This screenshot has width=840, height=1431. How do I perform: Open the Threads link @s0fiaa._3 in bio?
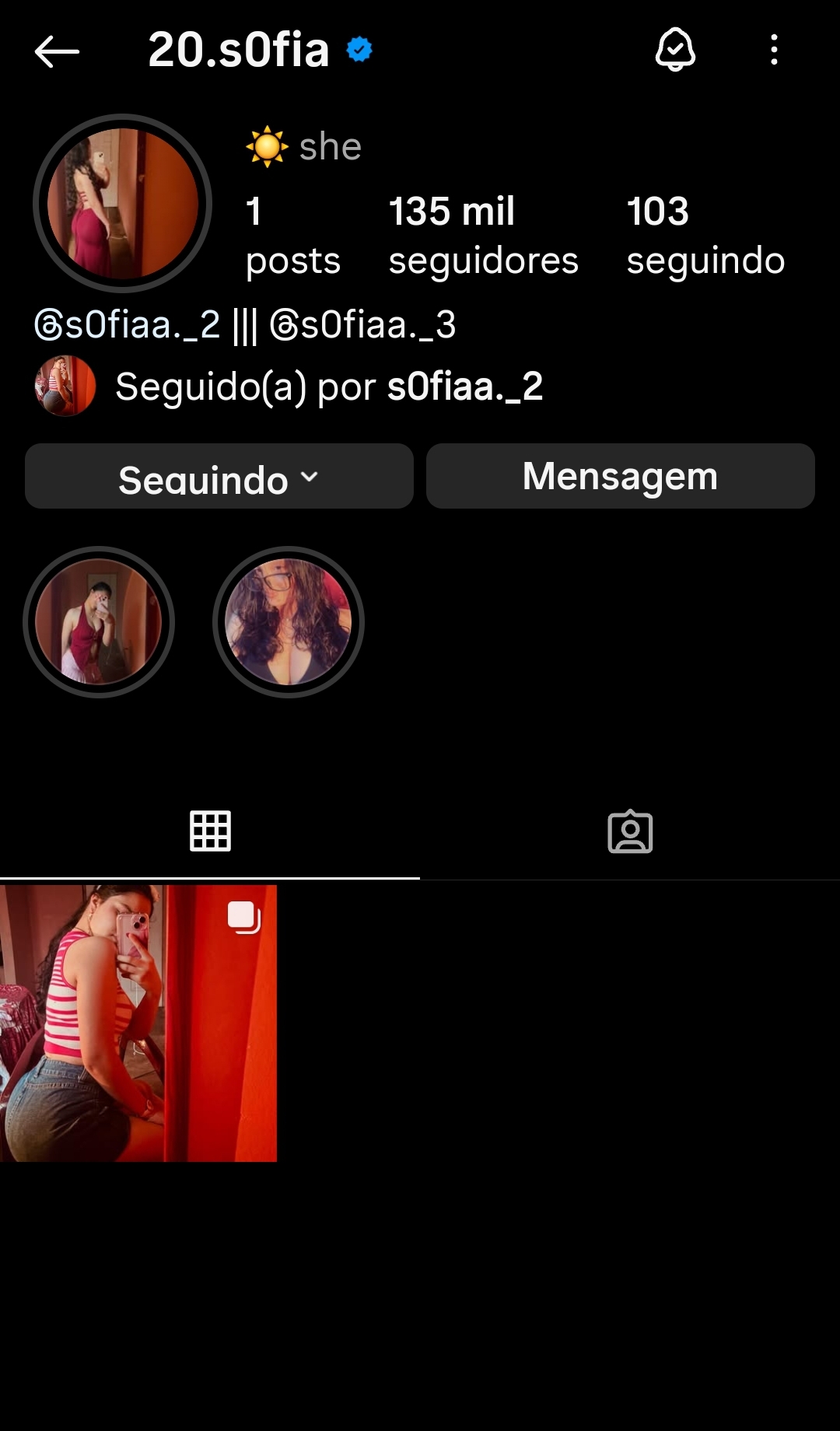(x=362, y=324)
